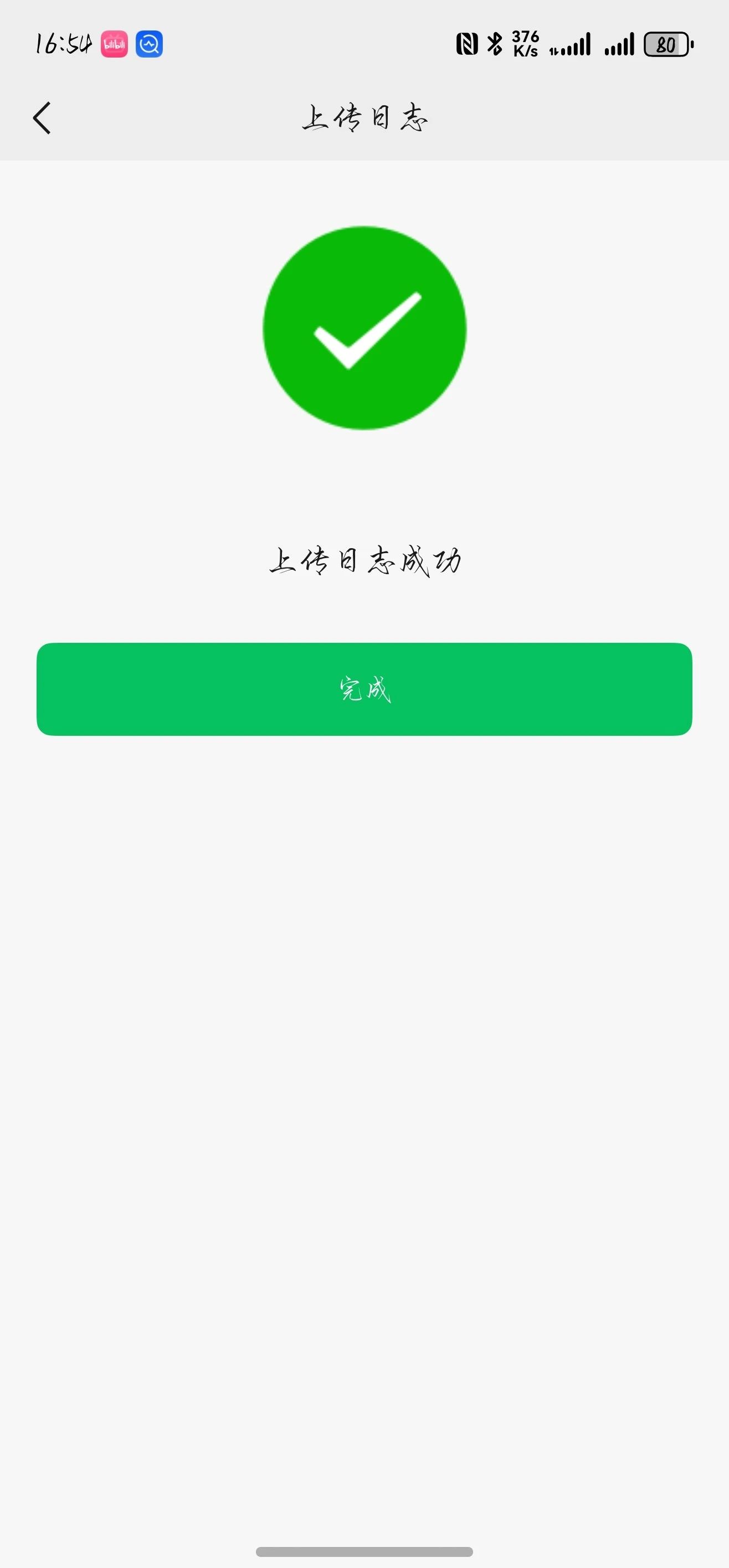Tap the green 完成 button
729x1568 pixels.
click(364, 689)
